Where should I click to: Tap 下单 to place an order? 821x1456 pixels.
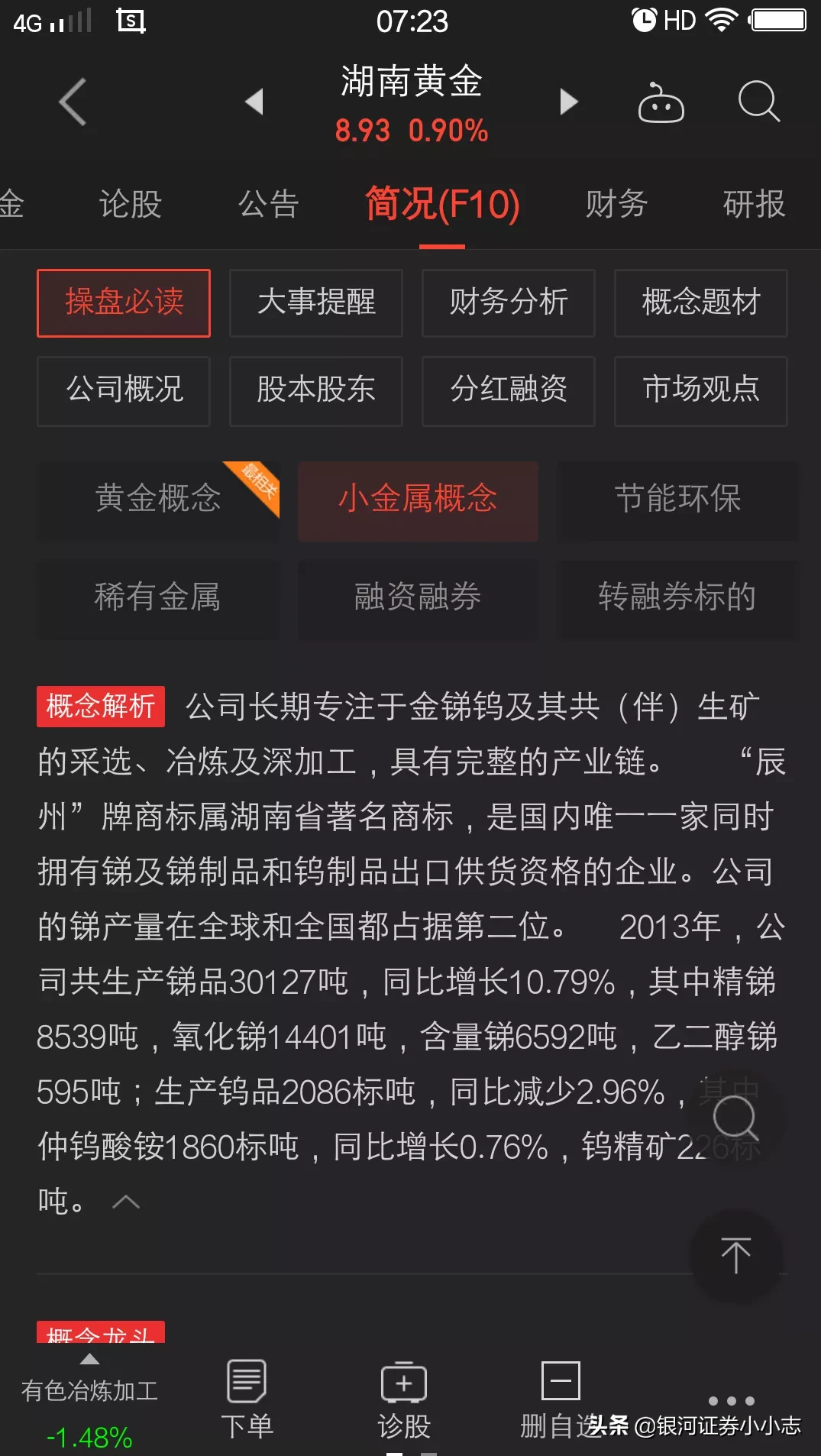(247, 1399)
